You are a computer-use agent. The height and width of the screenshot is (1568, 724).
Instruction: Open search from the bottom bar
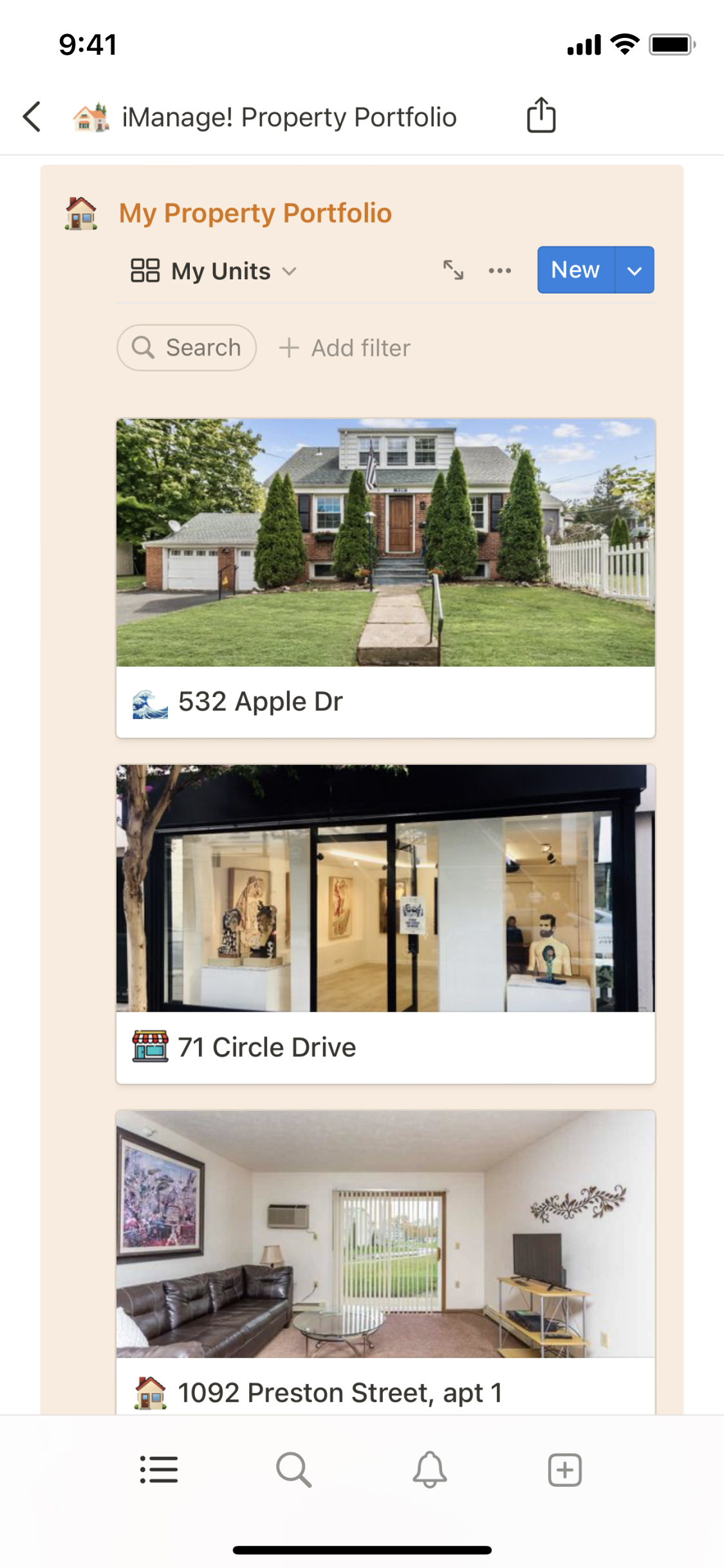[x=294, y=1470]
